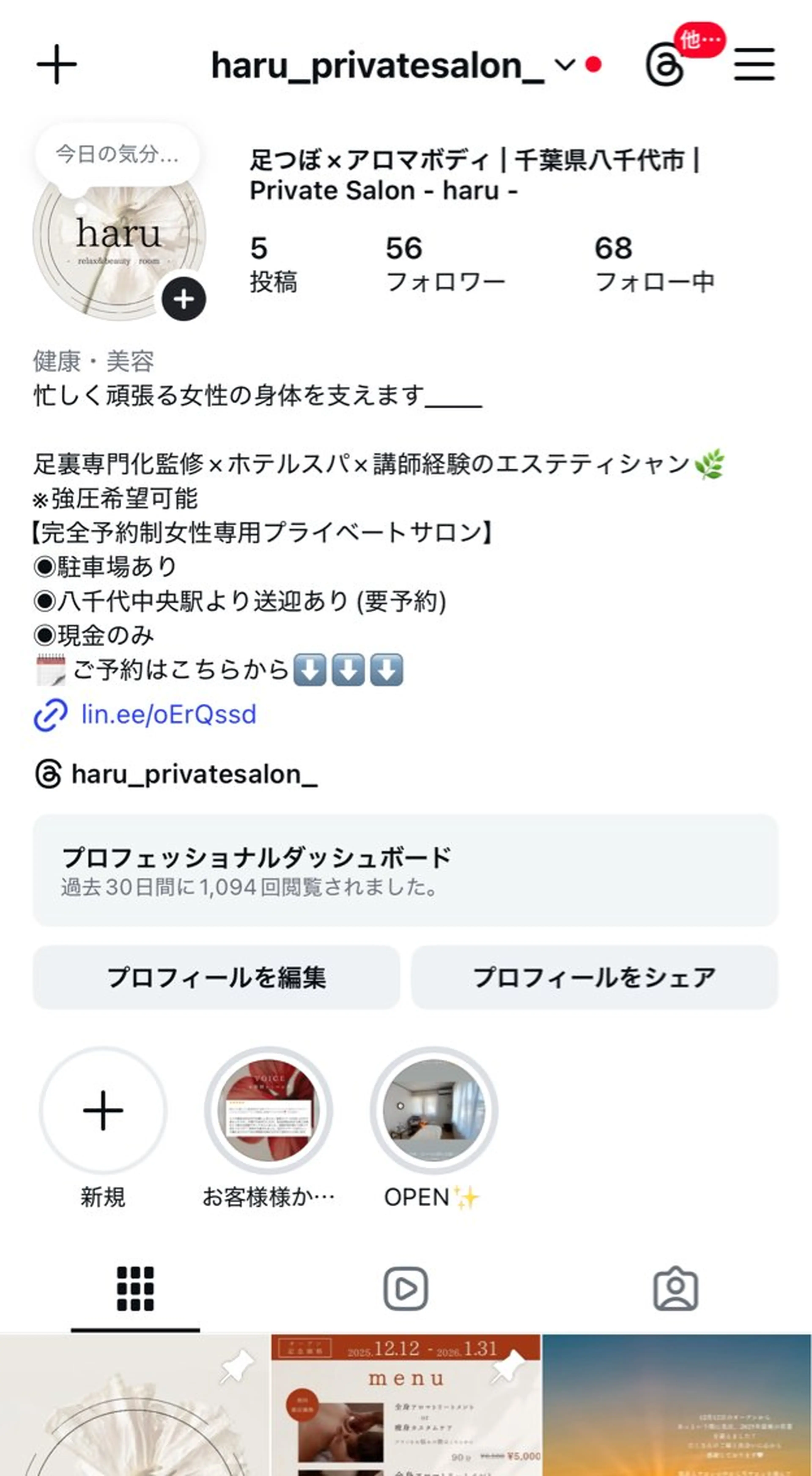812x1476 pixels.
Task: Open the lin.ee/oErQssd booking link
Action: tap(169, 715)
